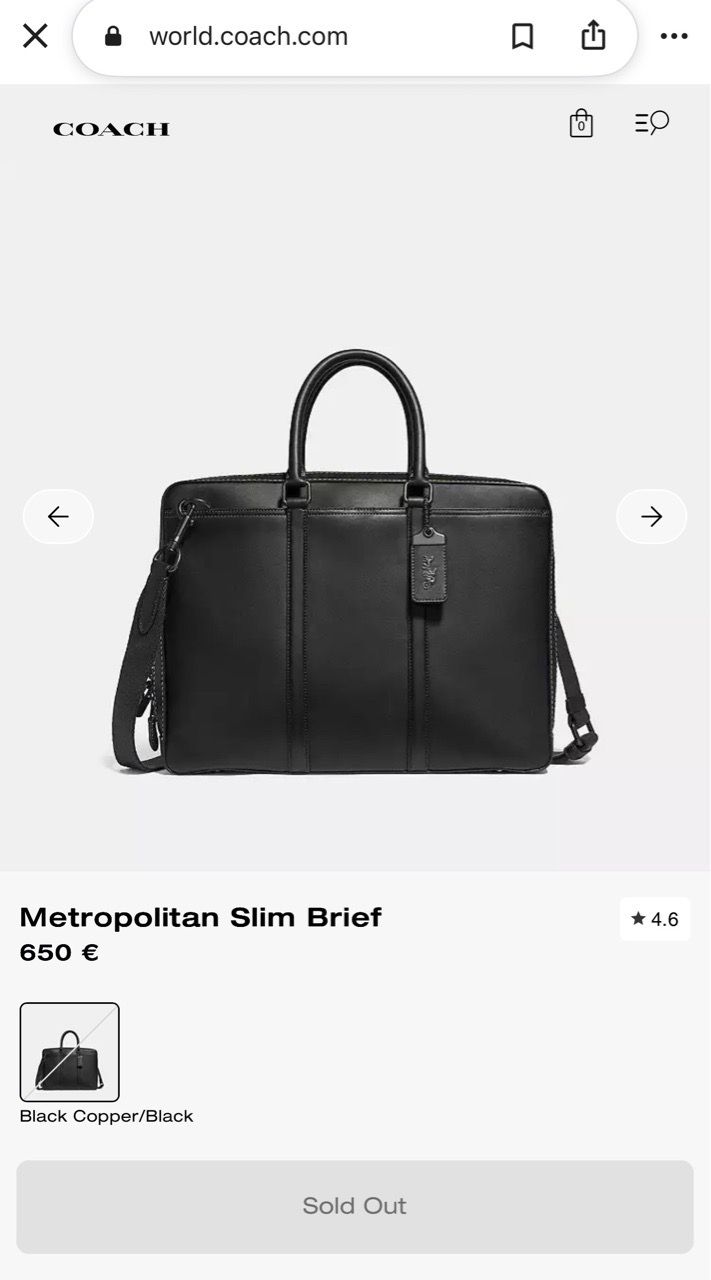The image size is (711, 1280).
Task: Share this page
Action: click(x=593, y=36)
